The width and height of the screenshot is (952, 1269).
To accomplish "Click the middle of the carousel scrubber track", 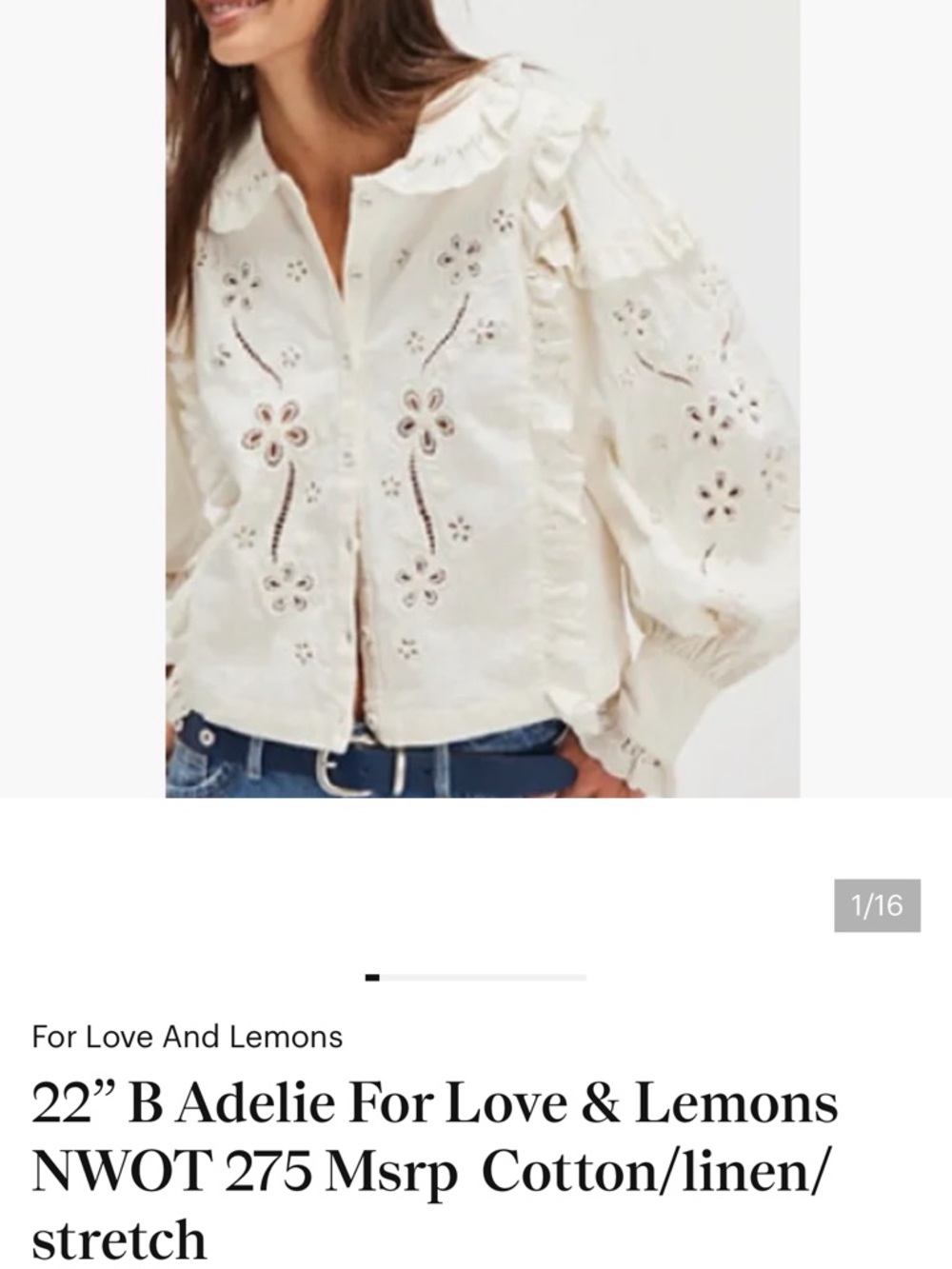I will coord(476,977).
